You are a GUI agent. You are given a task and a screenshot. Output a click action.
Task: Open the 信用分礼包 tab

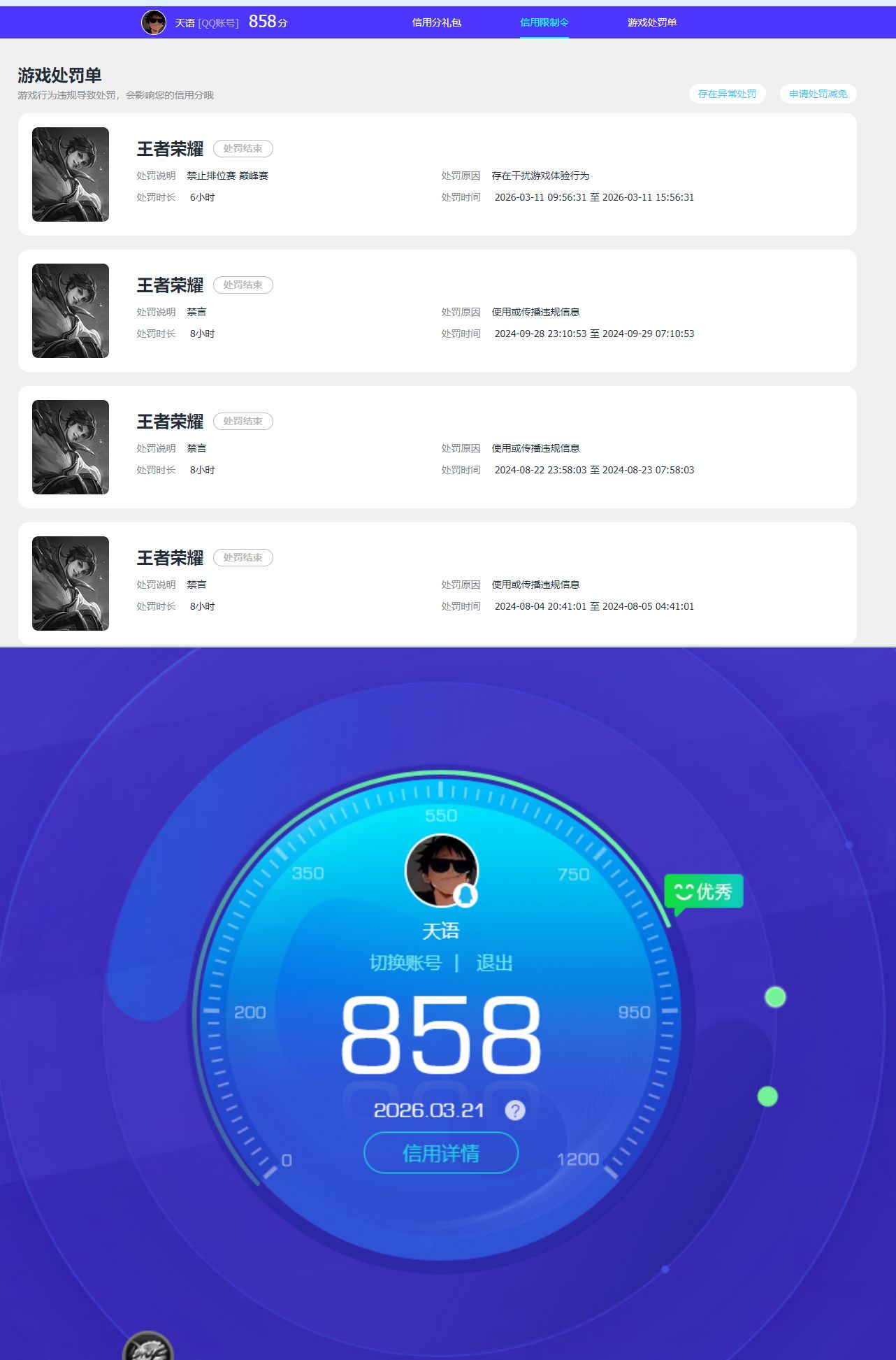tap(436, 22)
